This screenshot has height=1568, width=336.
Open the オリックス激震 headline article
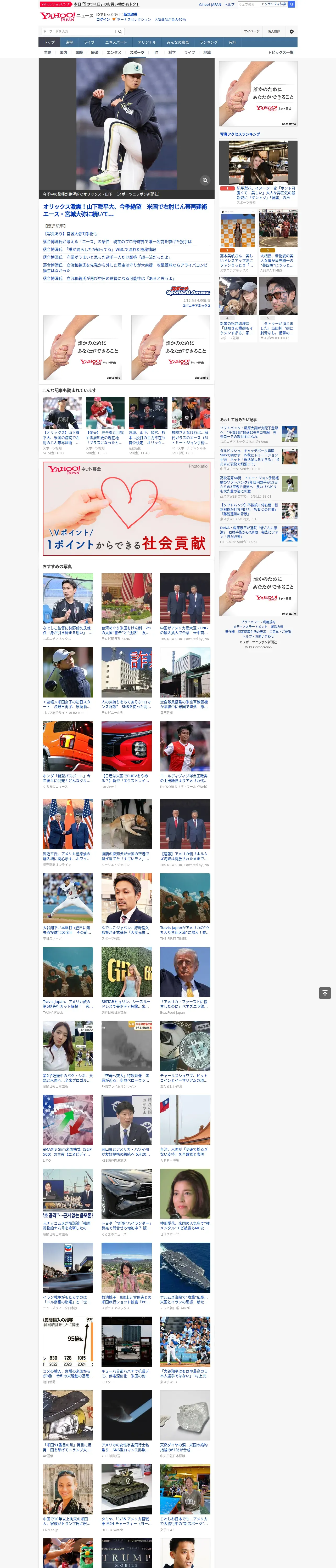125,210
